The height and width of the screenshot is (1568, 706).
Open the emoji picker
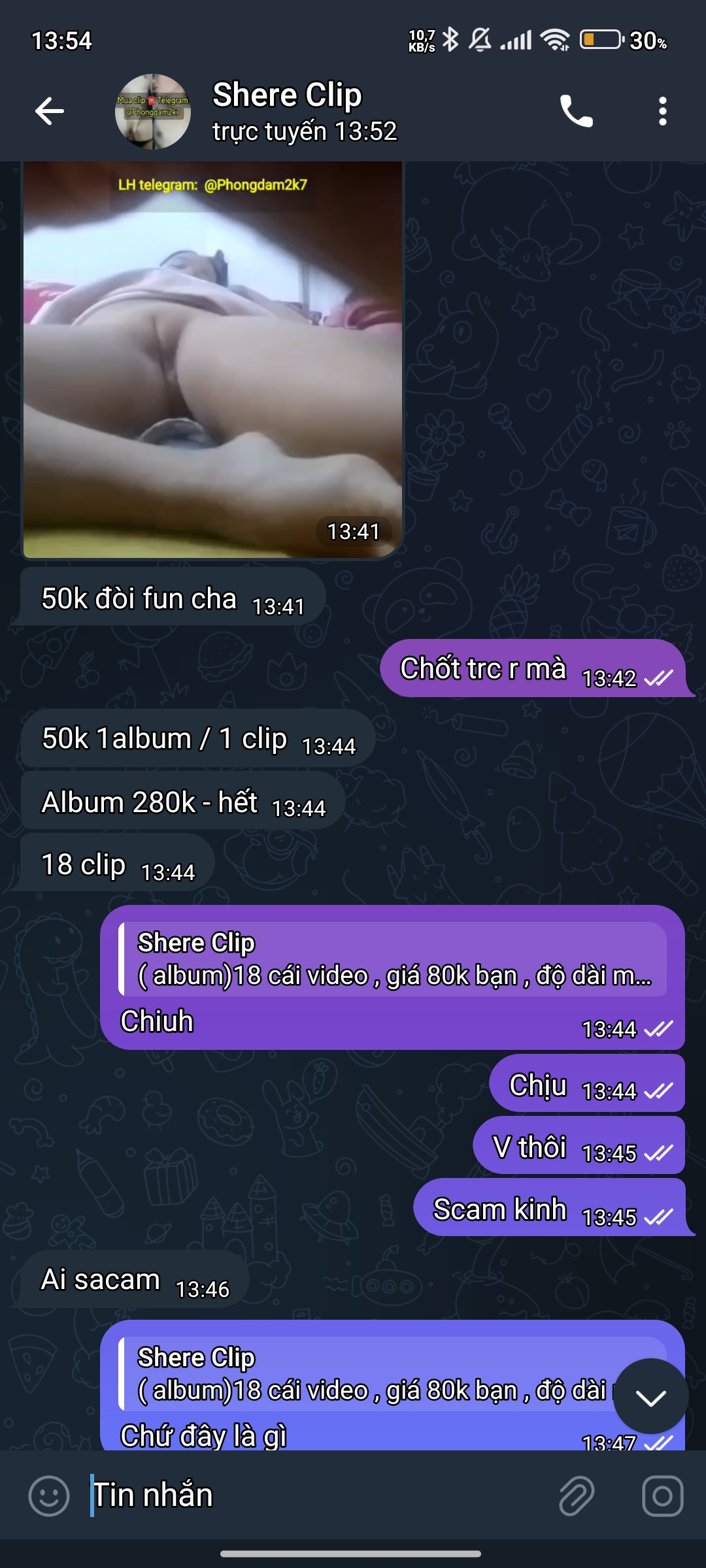click(49, 1496)
